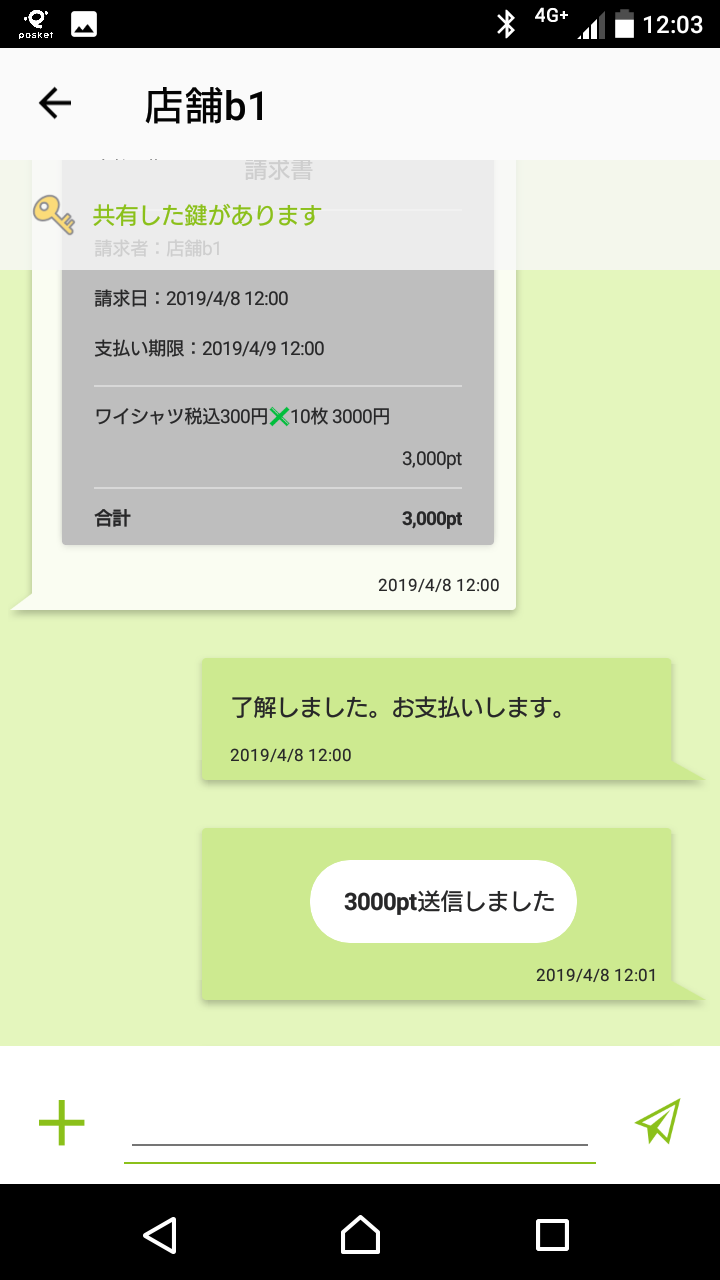Open the 共有した鍵があります shared key banner

tap(207, 215)
